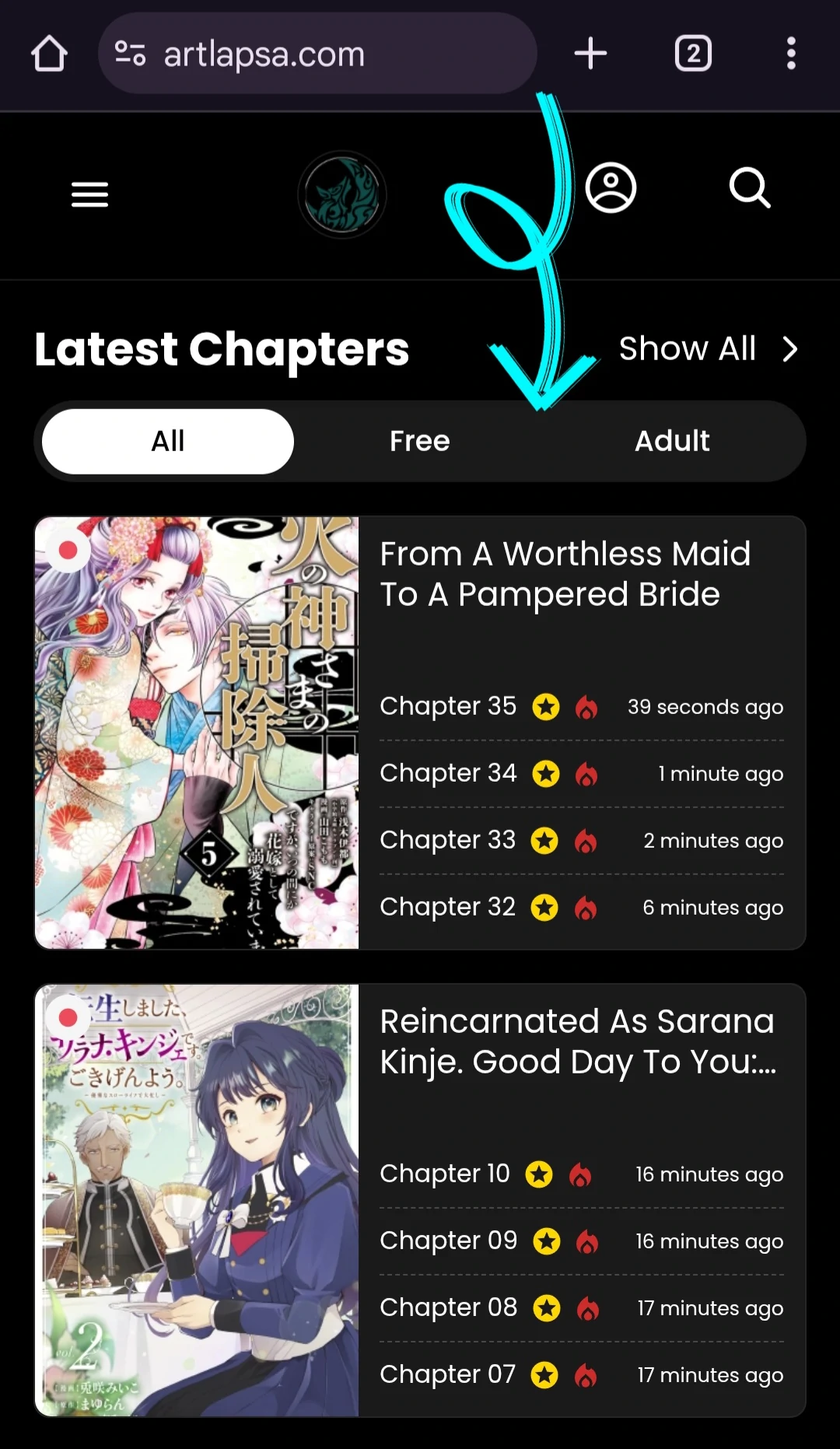Open the user profile account icon
The height and width of the screenshot is (1449, 840).
(612, 186)
